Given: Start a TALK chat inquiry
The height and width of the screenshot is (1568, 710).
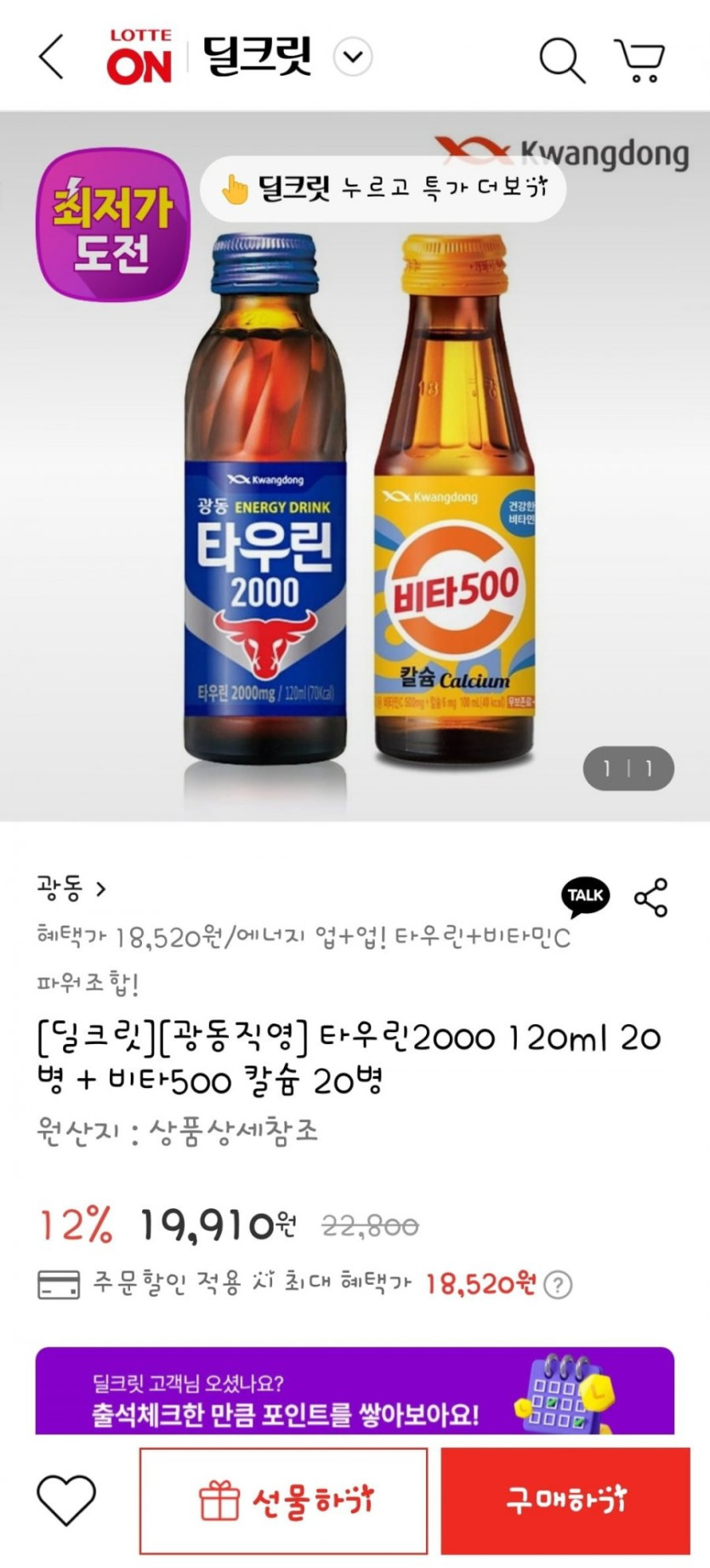Looking at the screenshot, I should coord(585,896).
